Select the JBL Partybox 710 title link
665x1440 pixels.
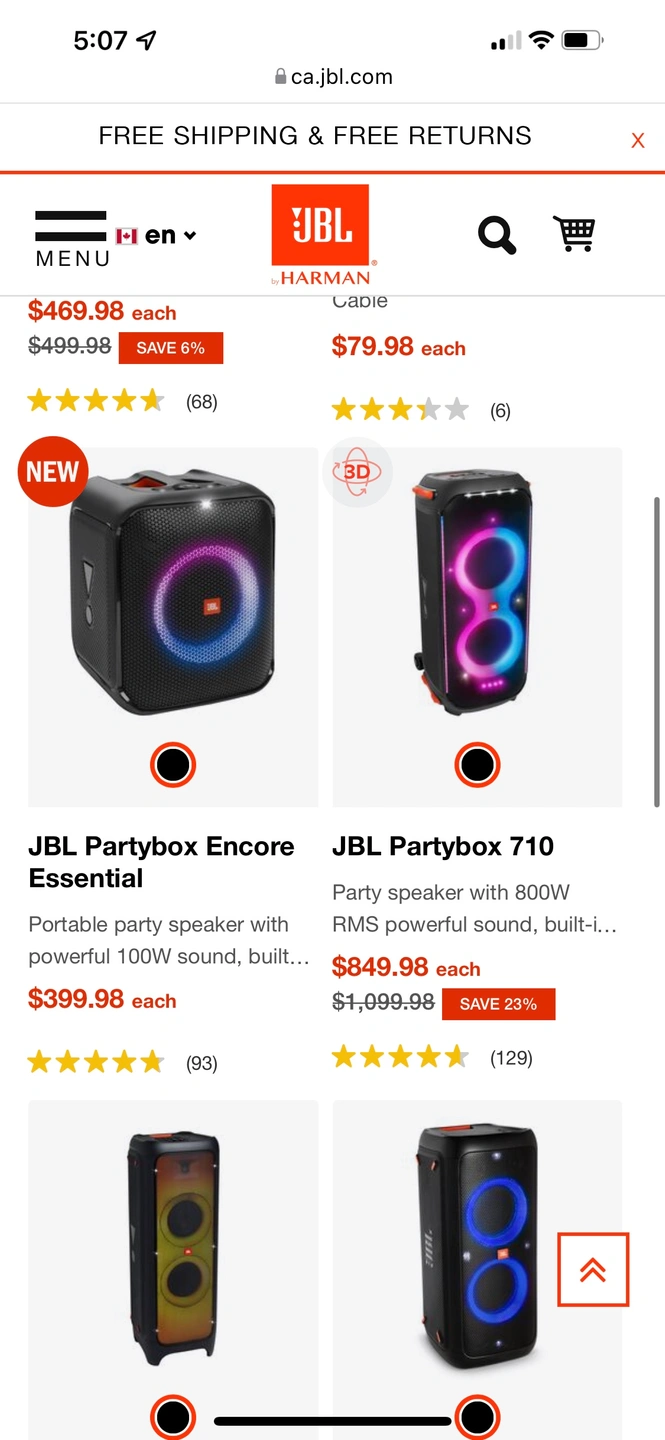(443, 846)
